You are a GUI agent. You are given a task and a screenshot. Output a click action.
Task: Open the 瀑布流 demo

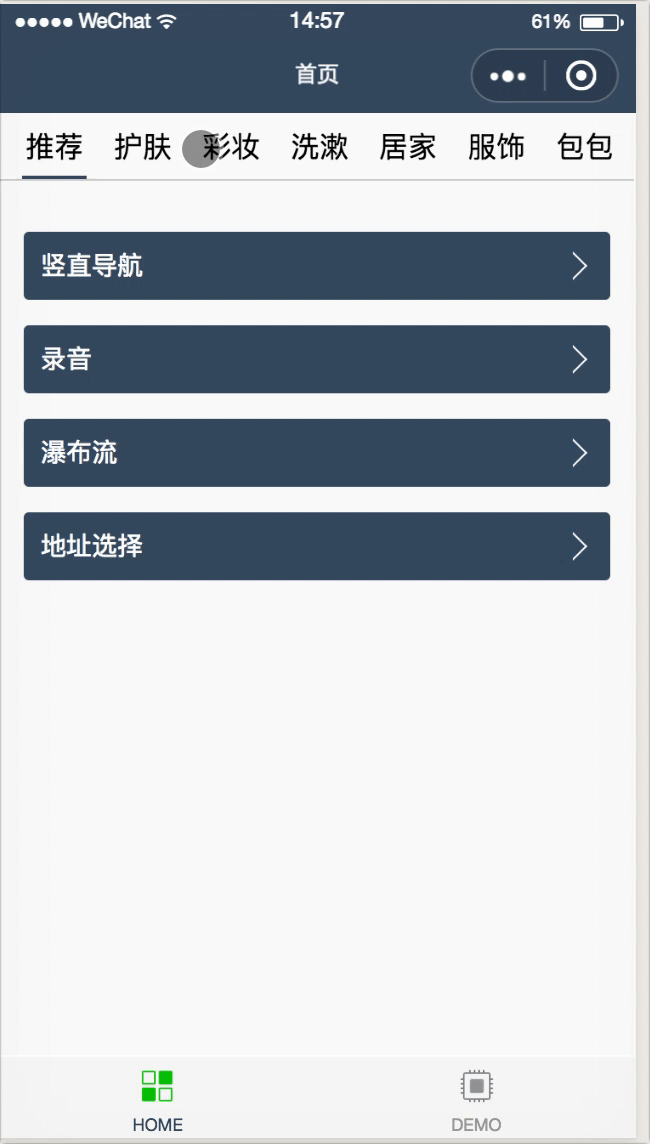(x=317, y=453)
